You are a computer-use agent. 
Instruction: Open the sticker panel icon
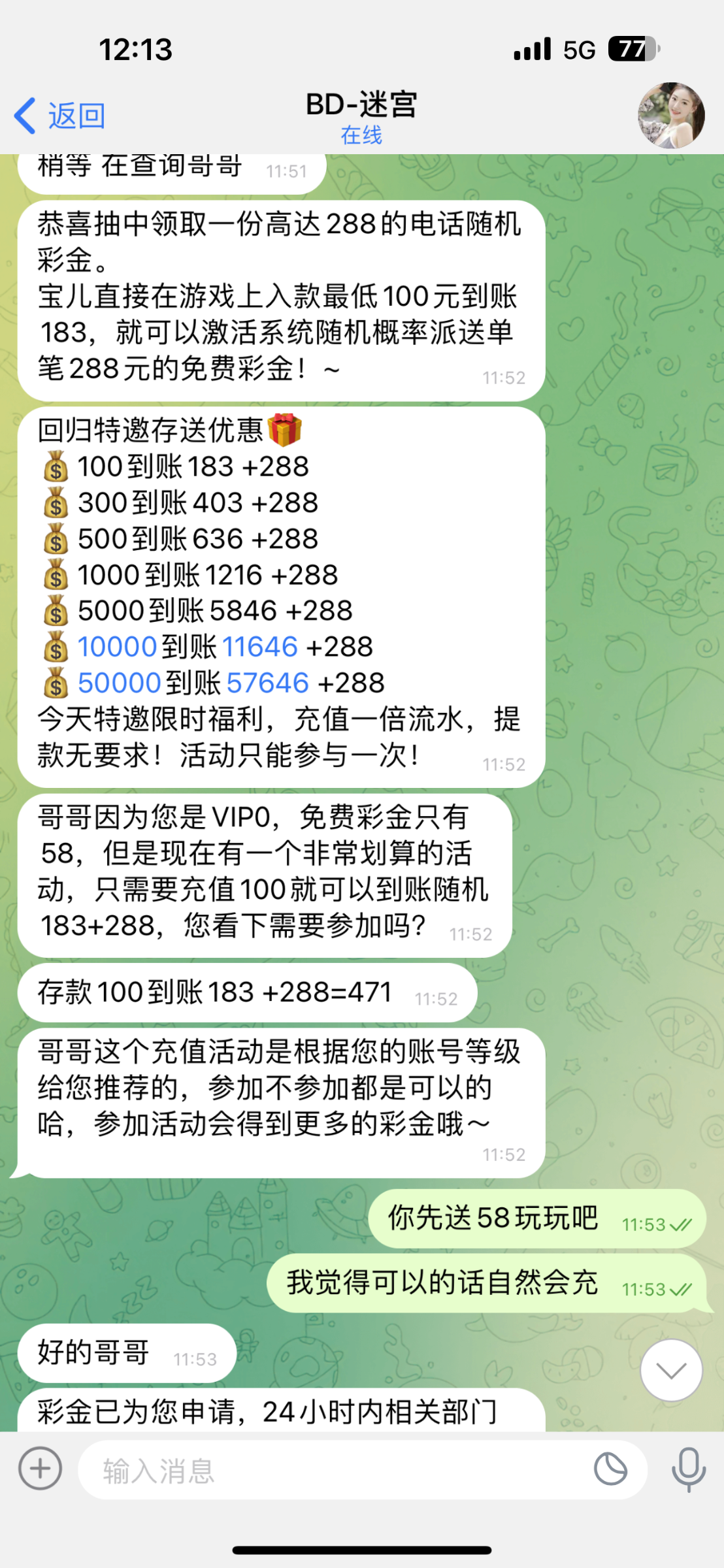click(610, 1469)
